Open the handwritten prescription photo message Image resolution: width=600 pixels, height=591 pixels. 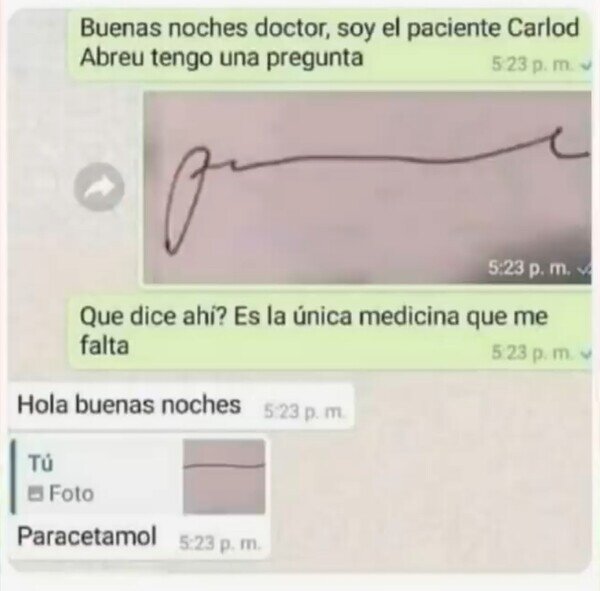pyautogui.click(x=367, y=188)
